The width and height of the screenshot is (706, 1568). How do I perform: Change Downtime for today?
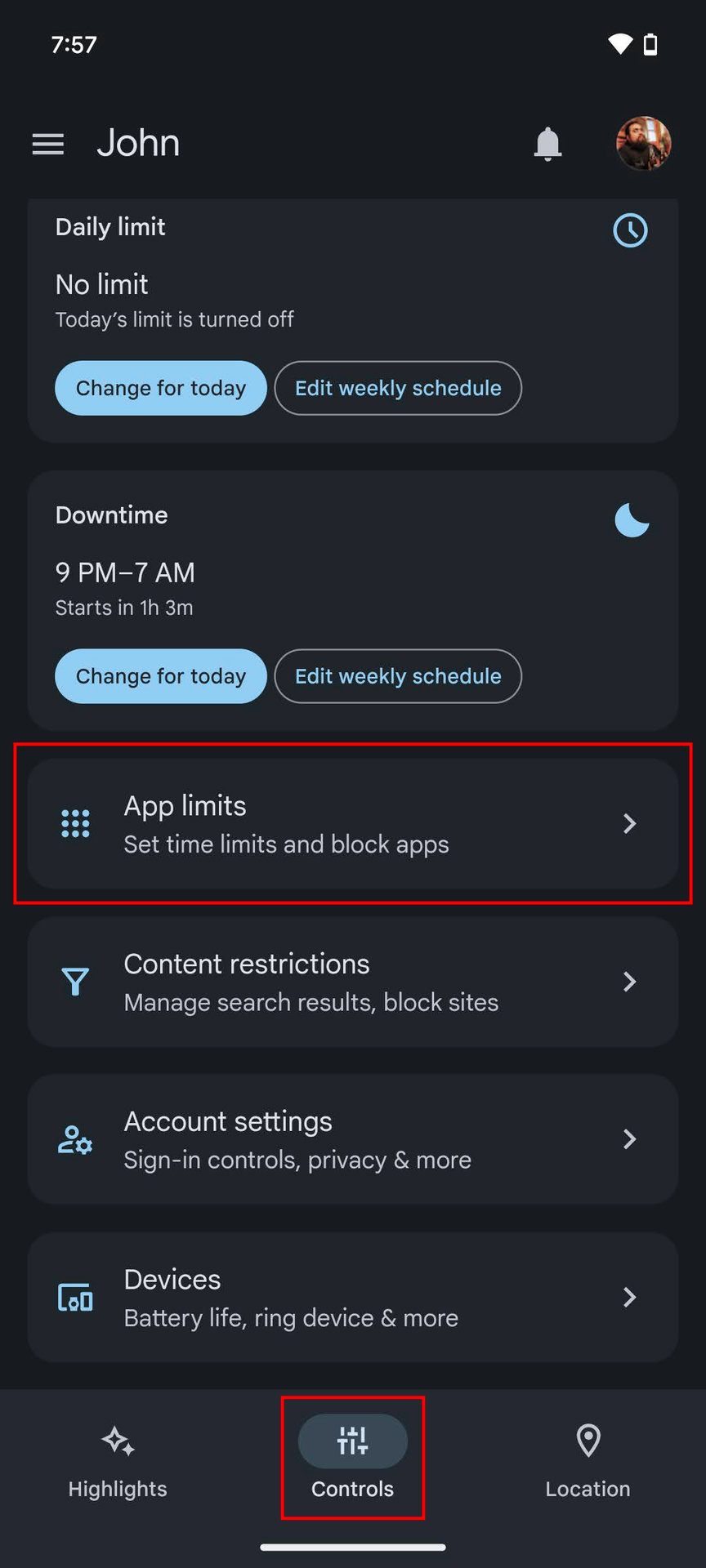[x=161, y=676]
